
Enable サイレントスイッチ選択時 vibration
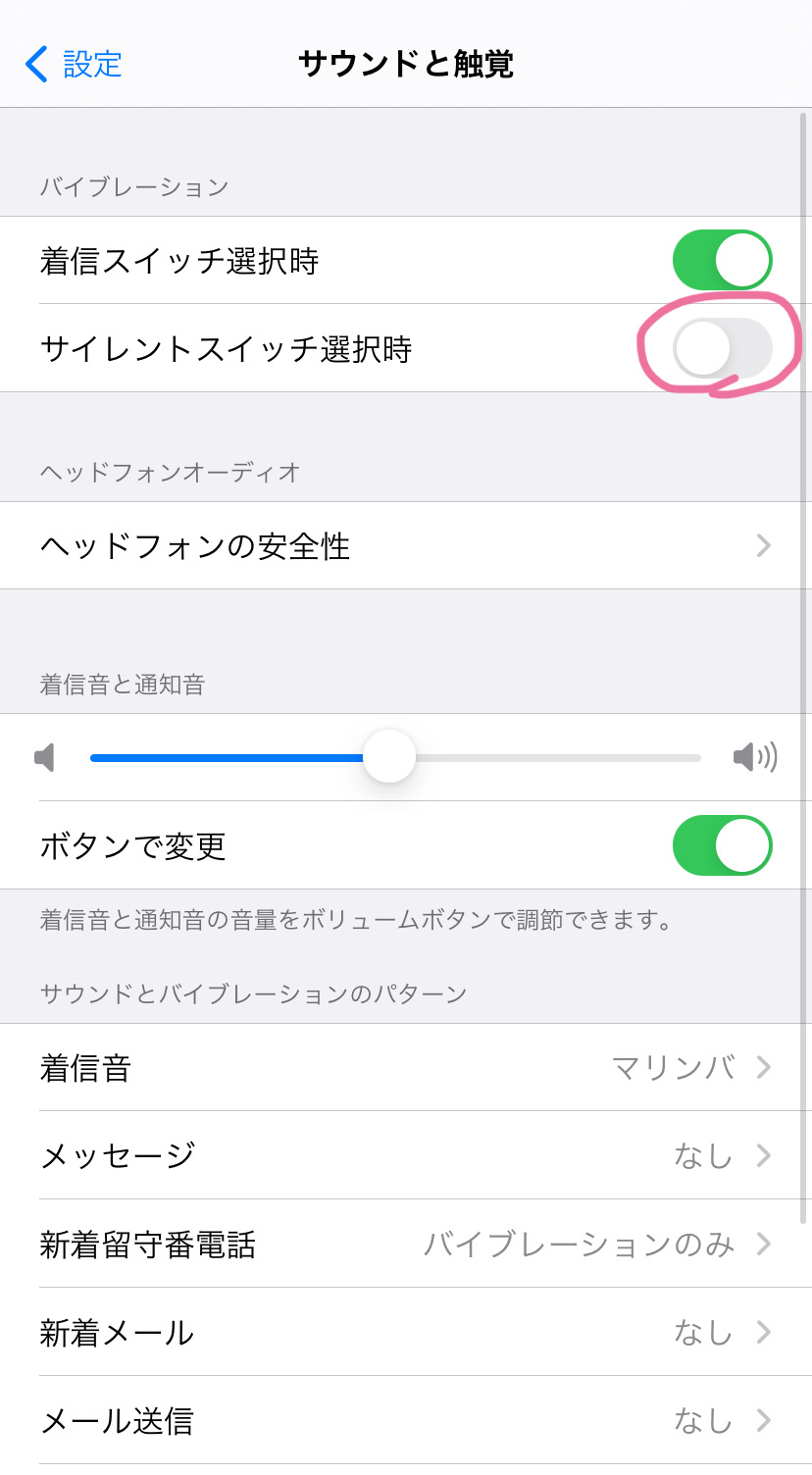[722, 348]
